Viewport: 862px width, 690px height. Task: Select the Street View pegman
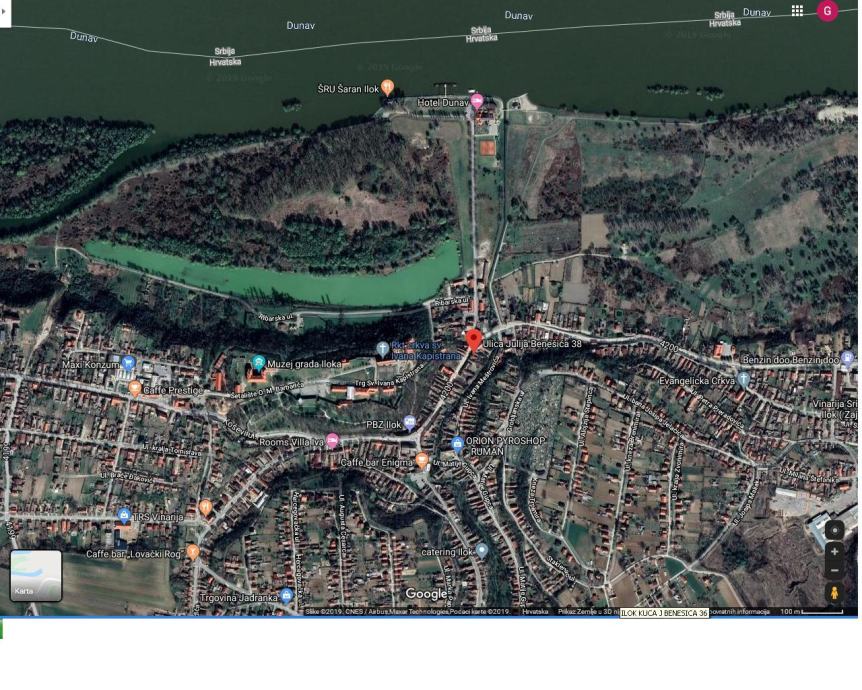pyautogui.click(x=834, y=593)
